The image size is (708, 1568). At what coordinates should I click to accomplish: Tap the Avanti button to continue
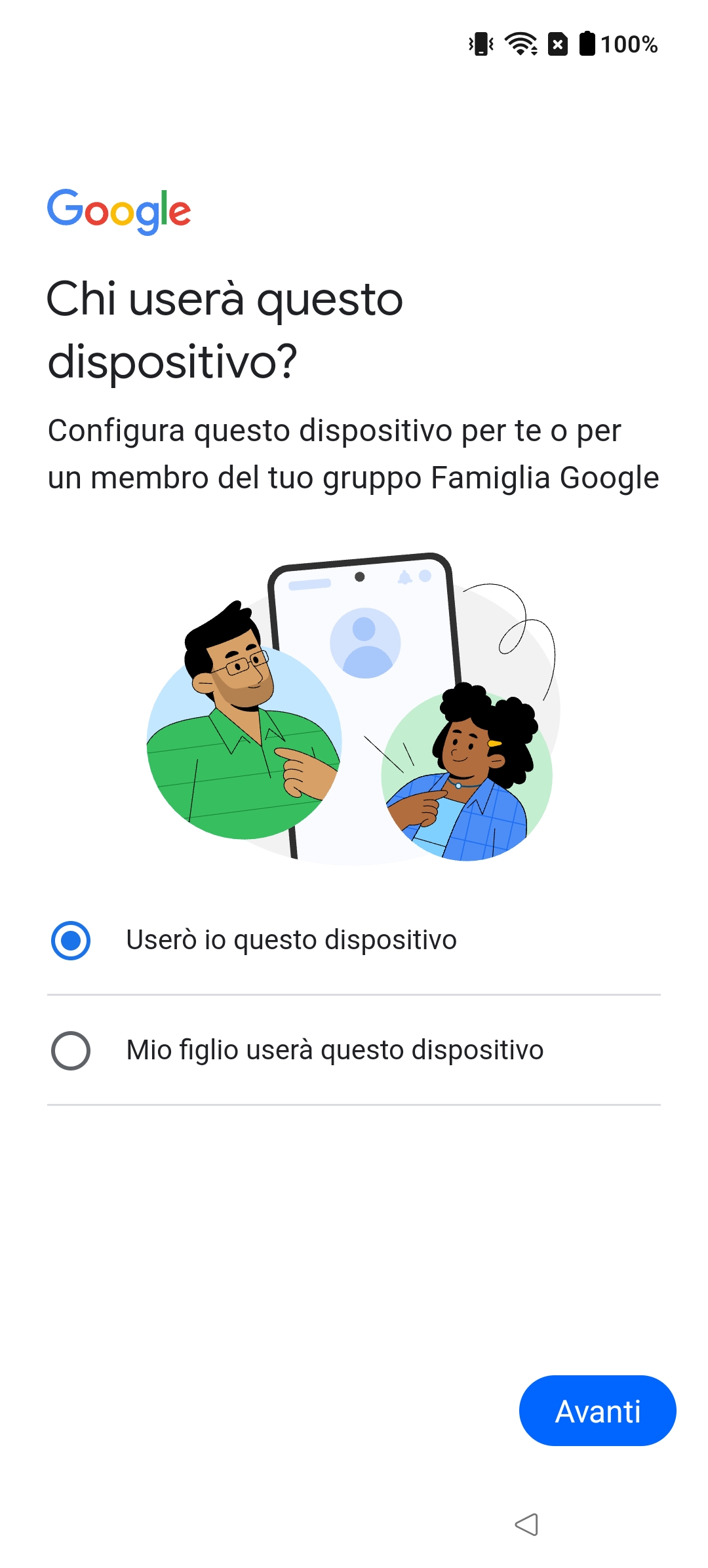(x=597, y=1411)
